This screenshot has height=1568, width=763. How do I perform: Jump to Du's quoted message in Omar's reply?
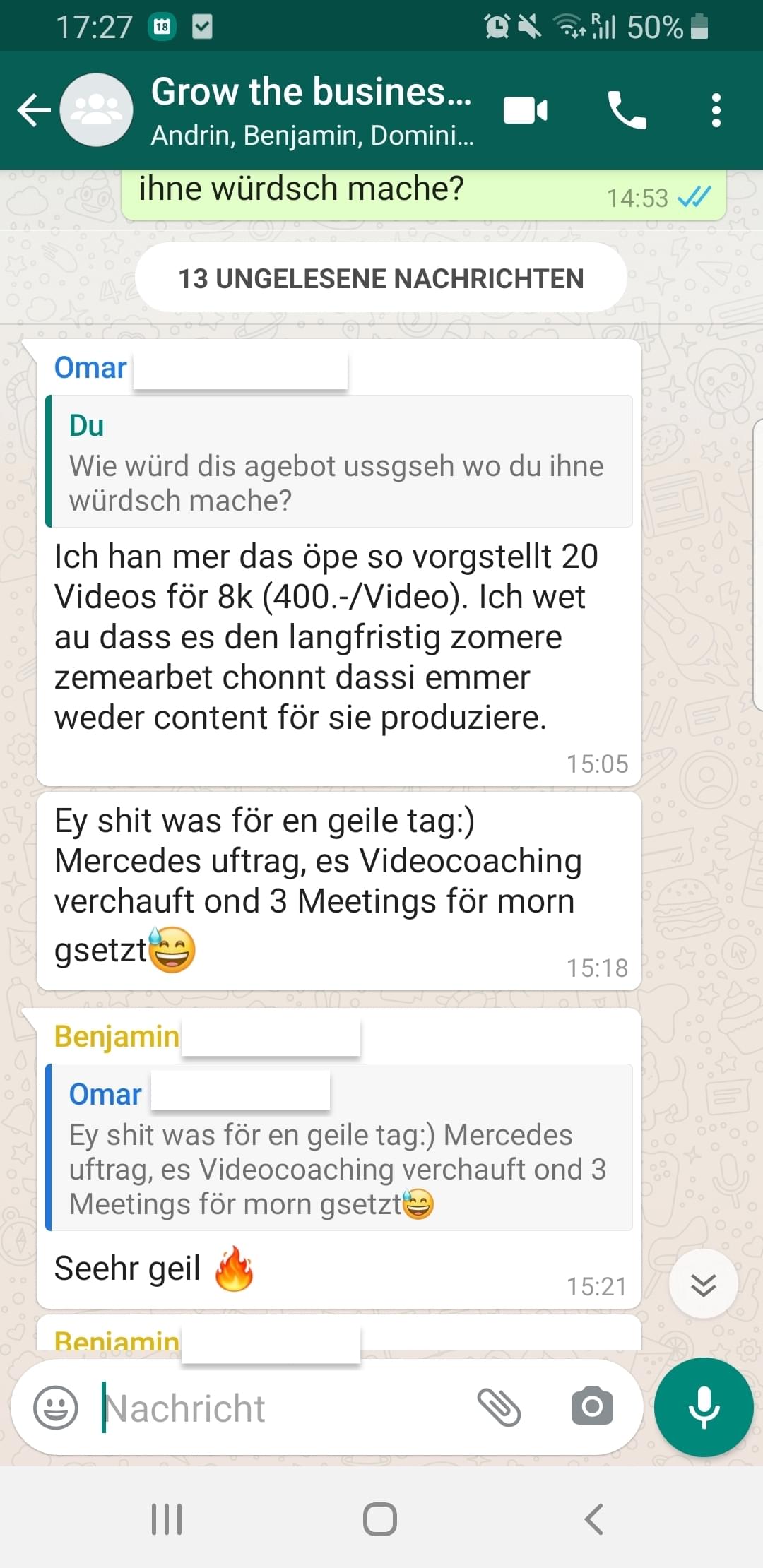[x=339, y=462]
